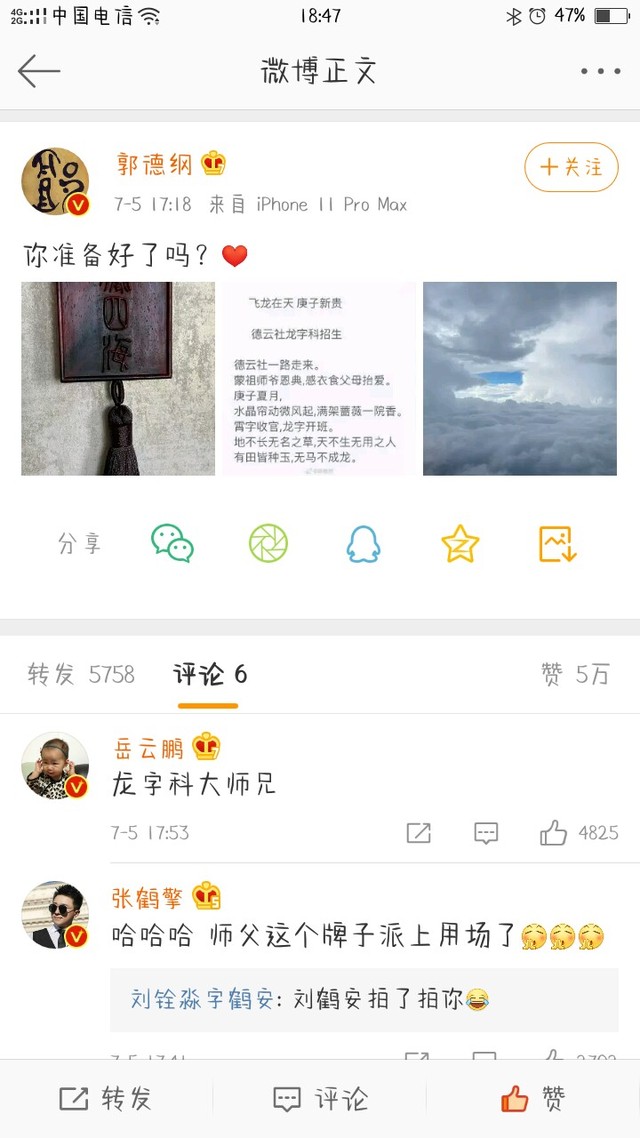Like the post with bottom 赞 button
Image resolution: width=640 pixels, height=1138 pixels.
pos(533,1099)
